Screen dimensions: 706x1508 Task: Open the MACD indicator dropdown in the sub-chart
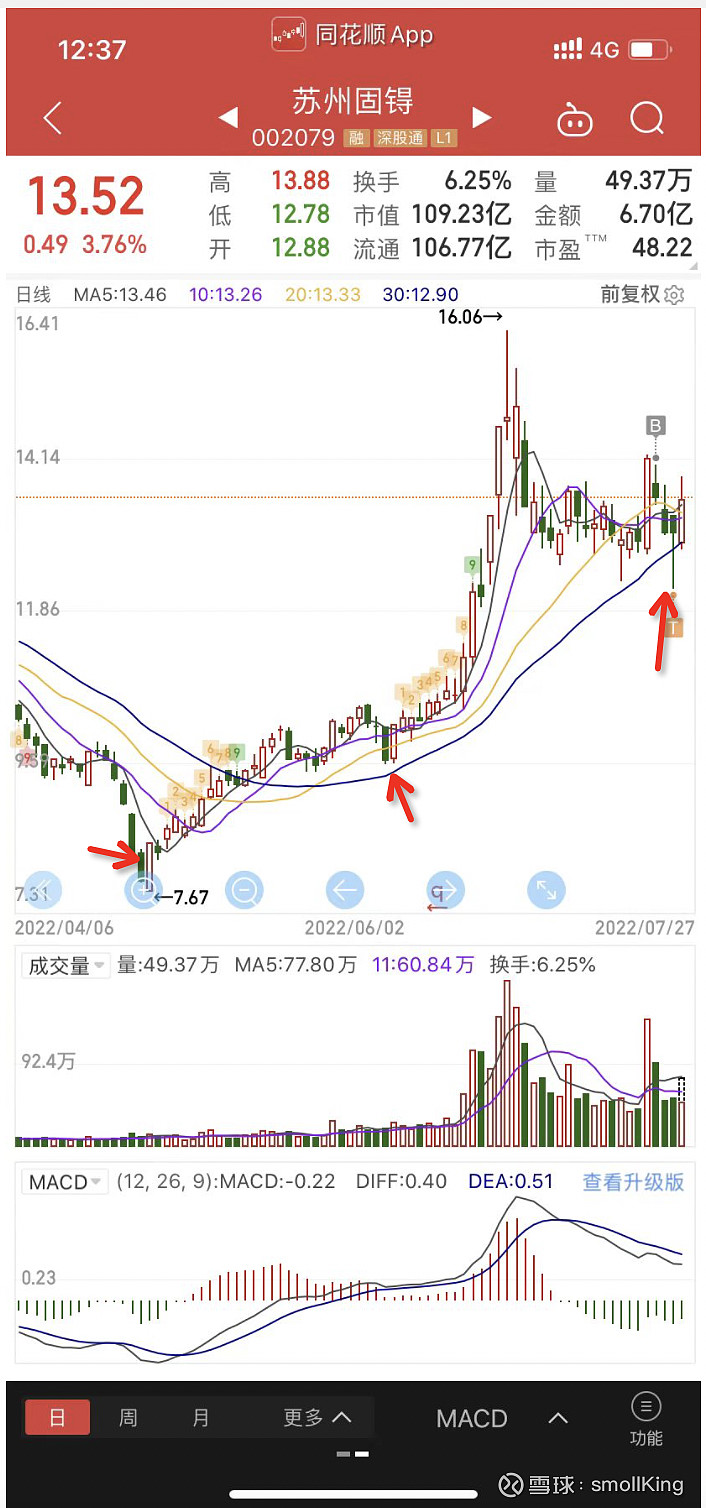(66, 1182)
